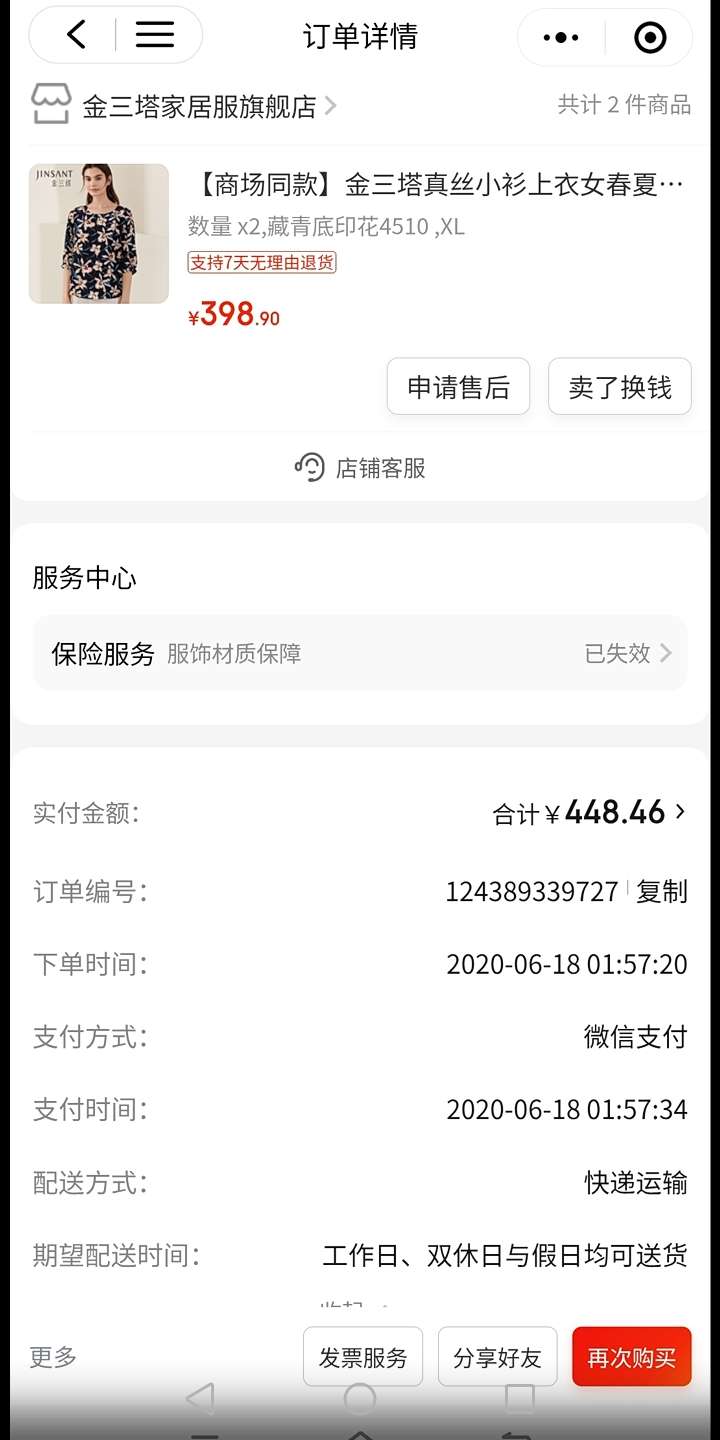Copy the order number with 复制

click(x=662, y=891)
